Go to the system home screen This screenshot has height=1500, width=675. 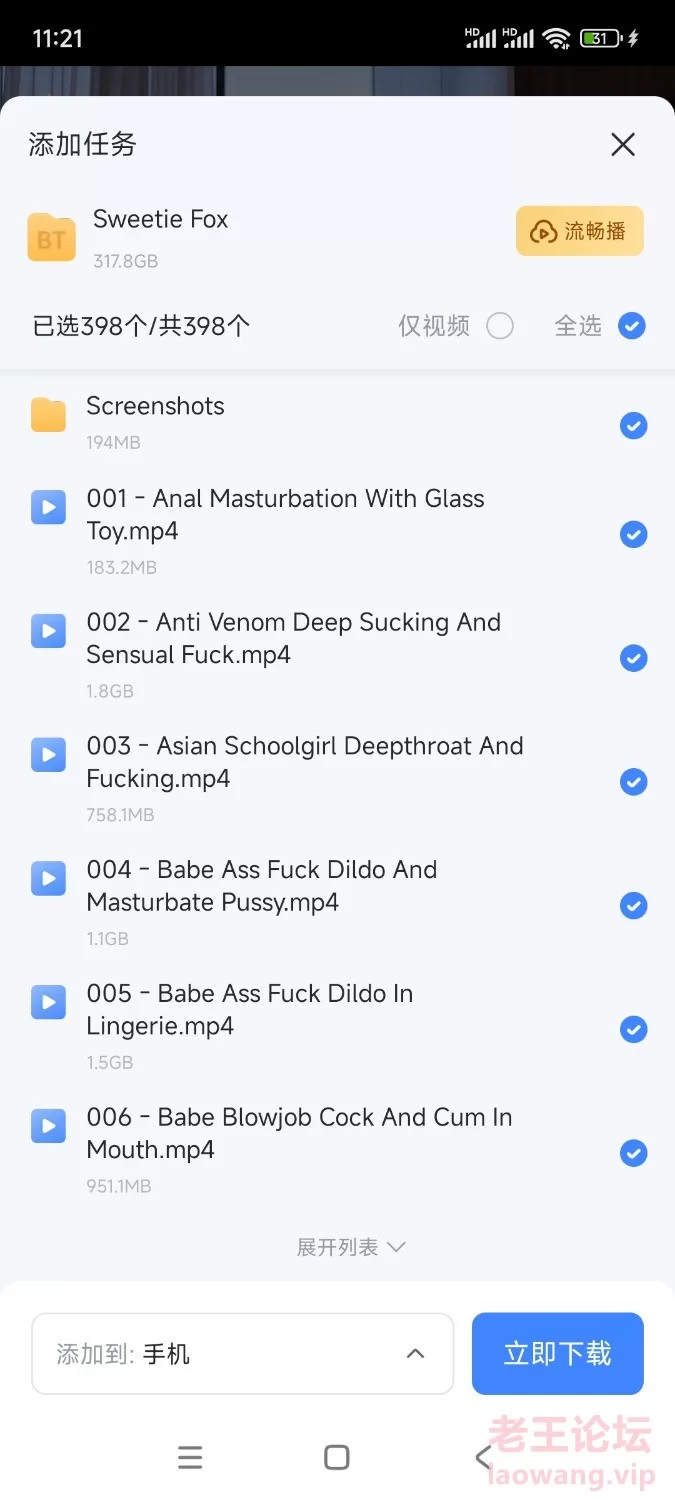coord(337,1457)
